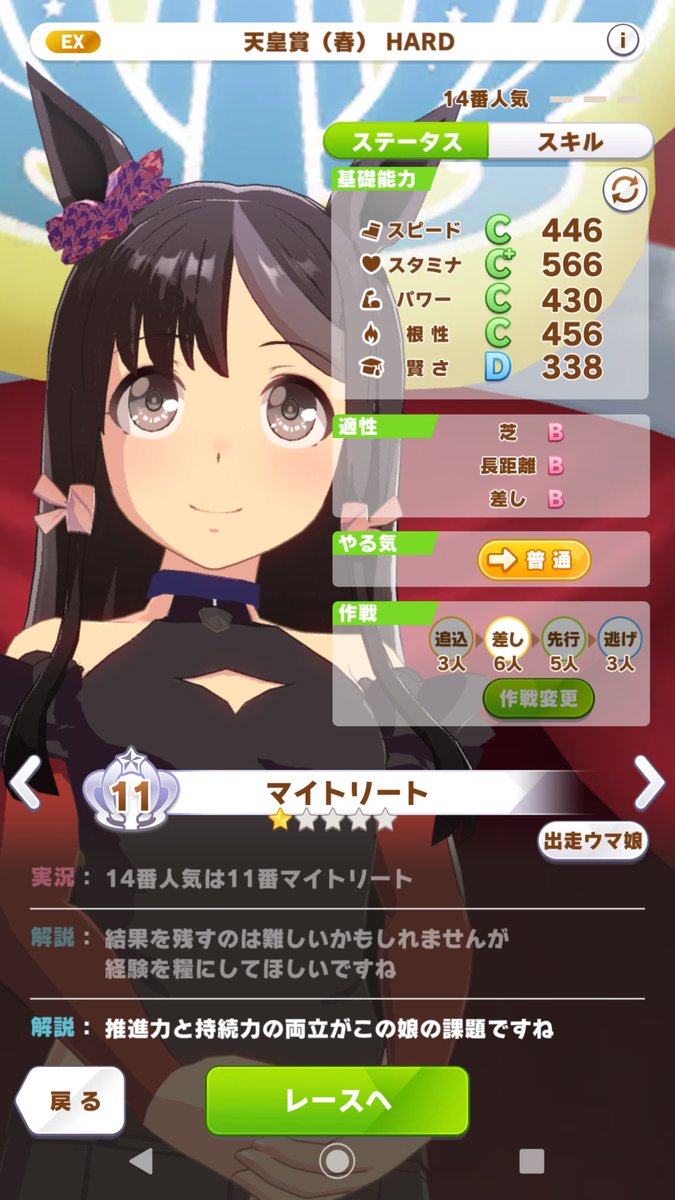Start the race with レースへ
The height and width of the screenshot is (1200, 675).
pyautogui.click(x=337, y=1100)
